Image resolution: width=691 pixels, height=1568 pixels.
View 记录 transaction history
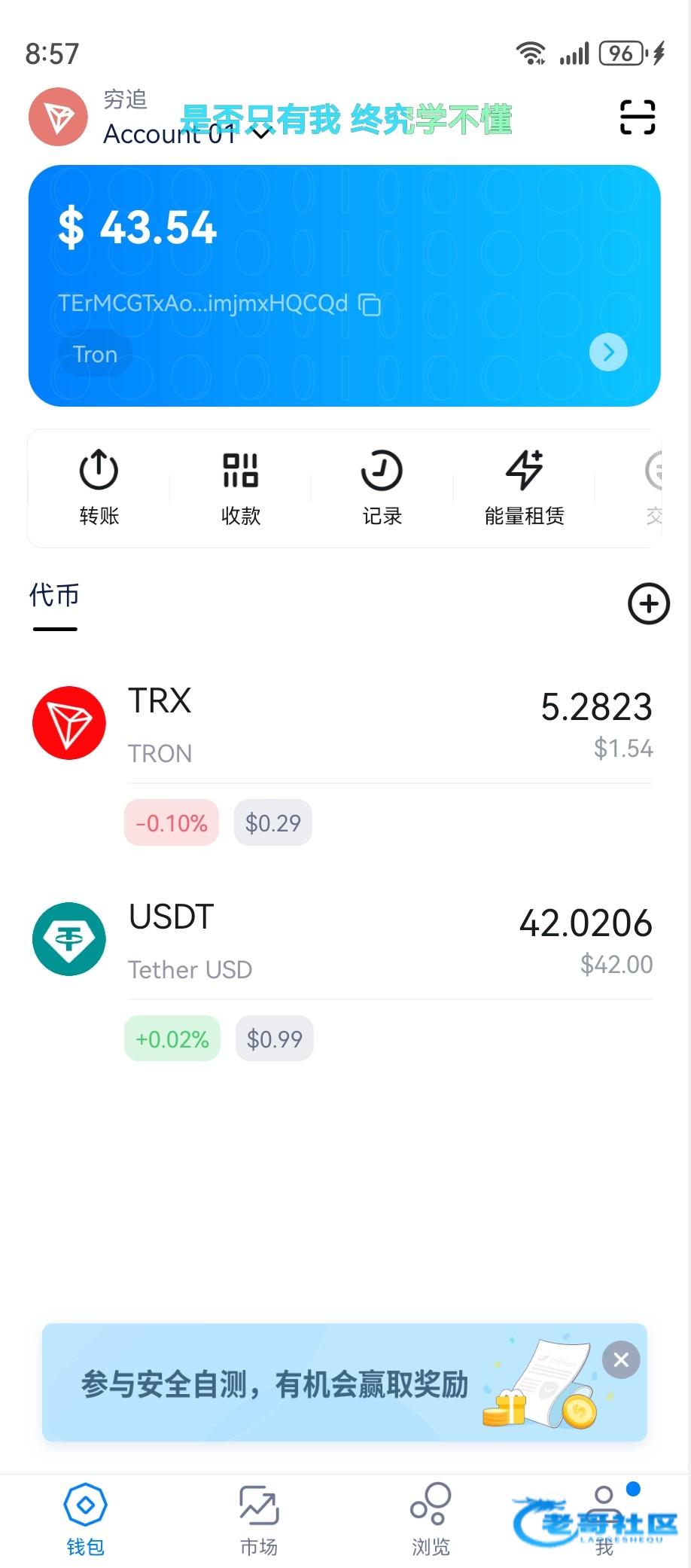[382, 487]
